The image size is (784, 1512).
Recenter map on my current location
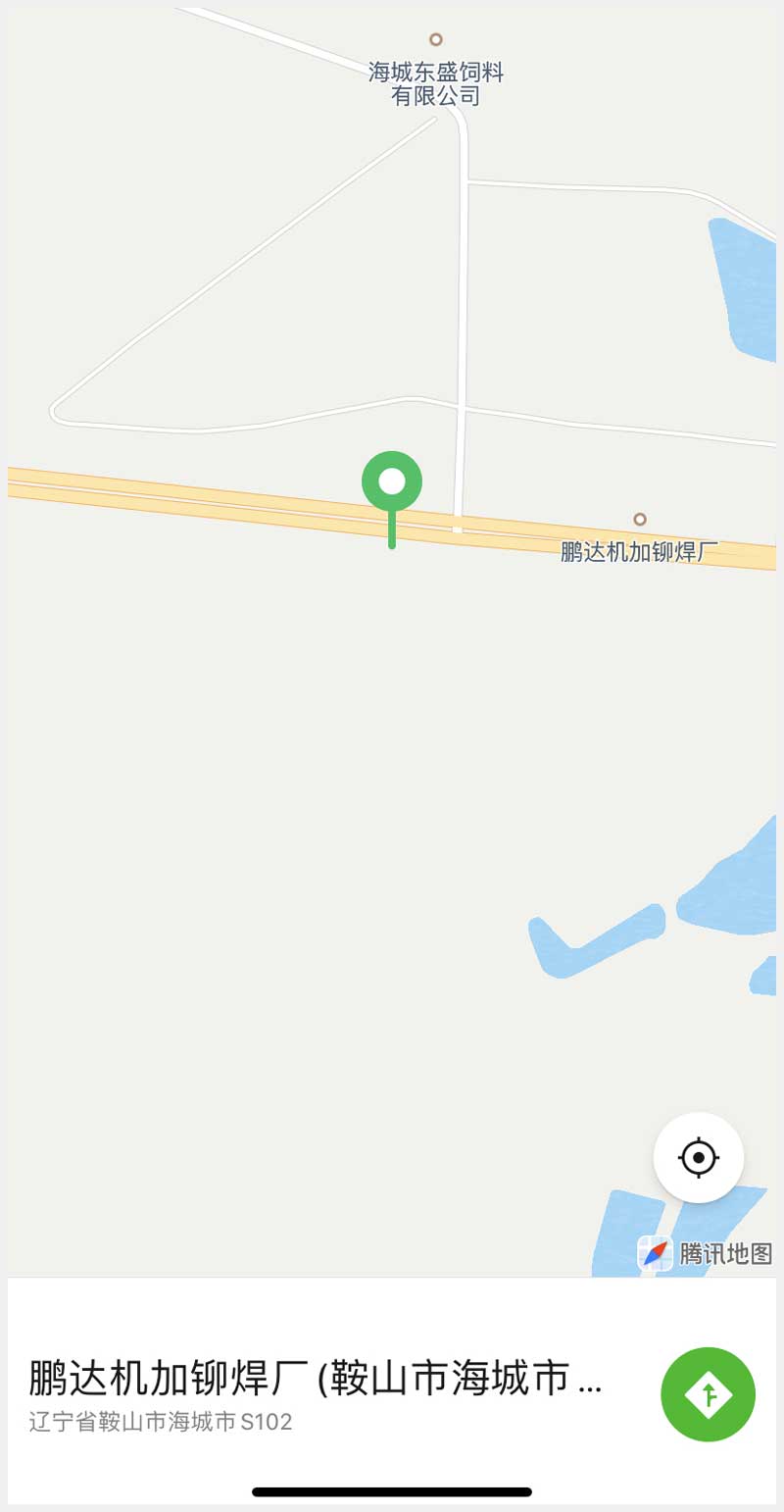click(699, 1157)
